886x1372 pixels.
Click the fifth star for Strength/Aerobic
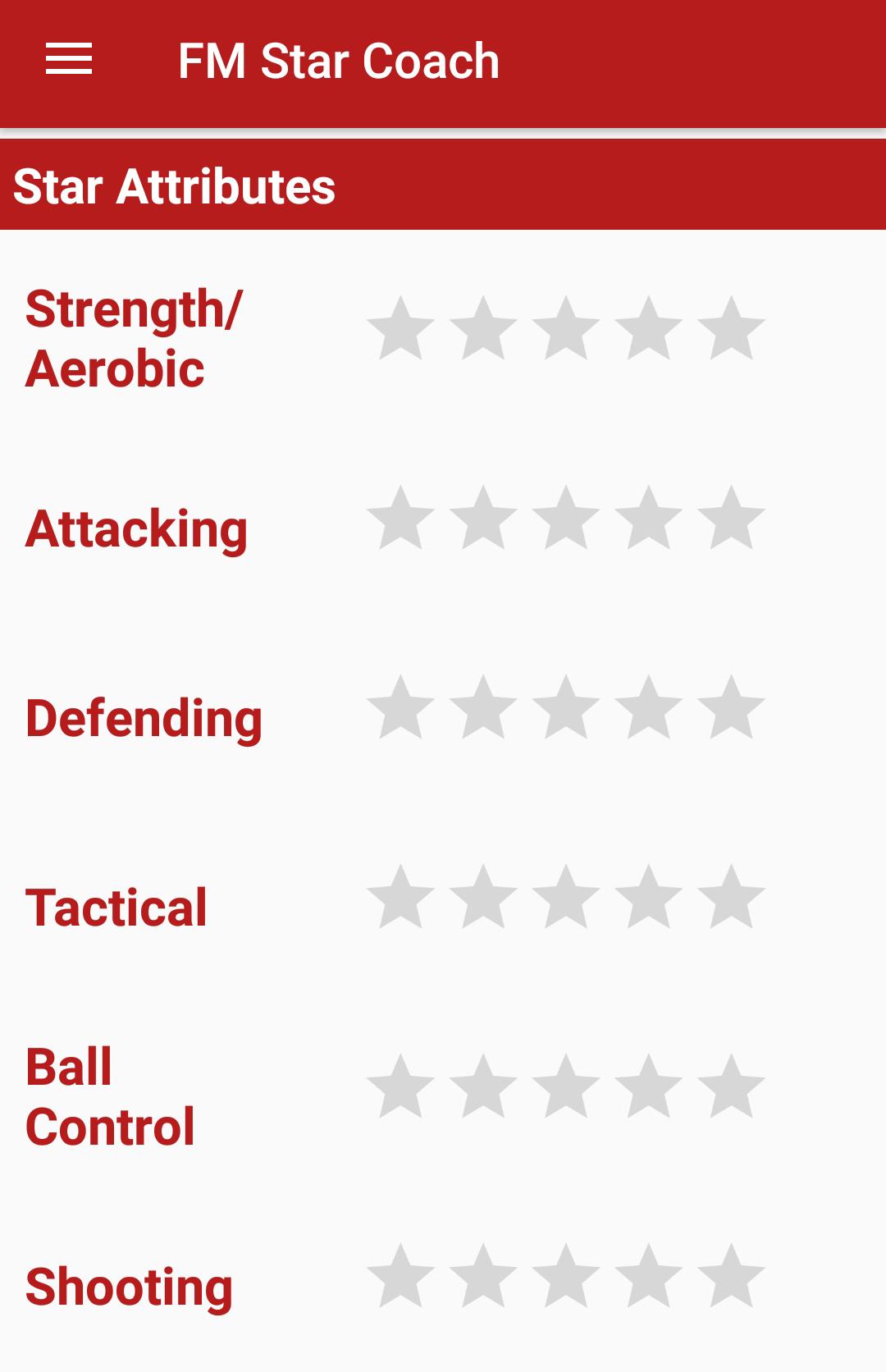[729, 328]
